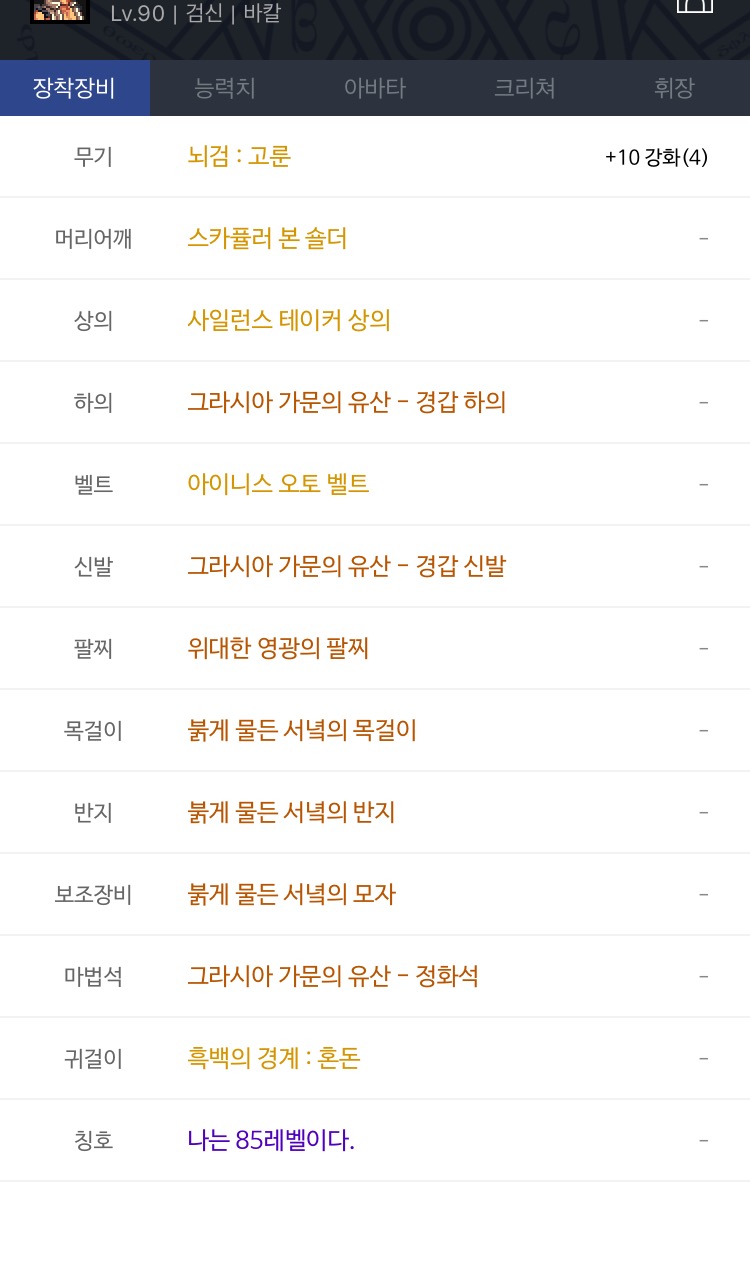The image size is (750, 1261).
Task: Open 그라시아 가문의 유산 - 경갑 신발
Action: 347,566
